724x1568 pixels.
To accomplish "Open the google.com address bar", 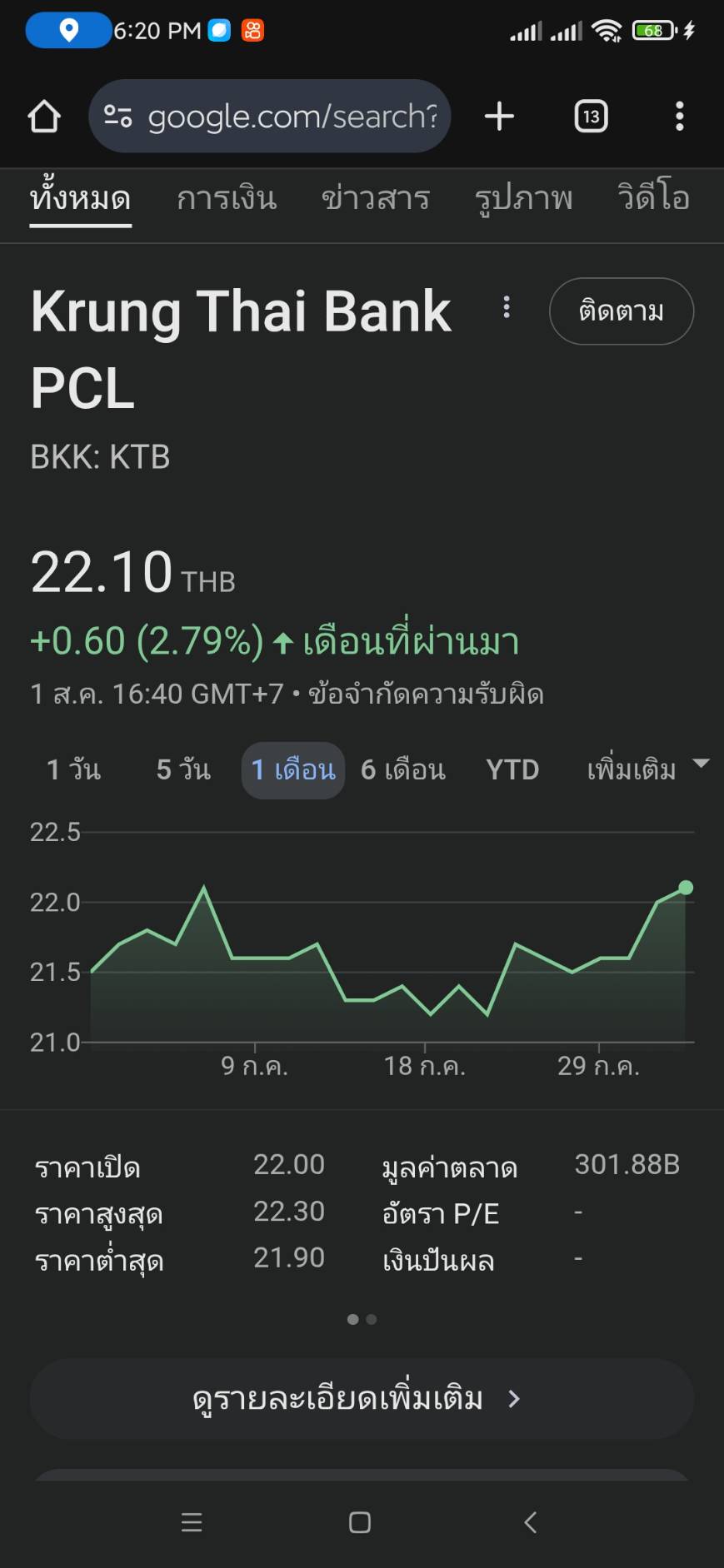I will pos(270,116).
